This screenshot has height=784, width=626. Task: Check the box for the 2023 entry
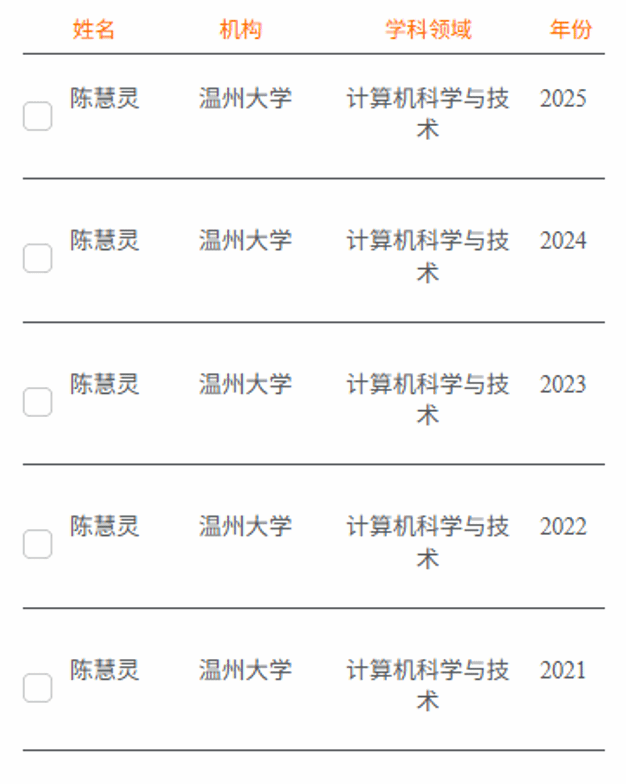(37, 402)
